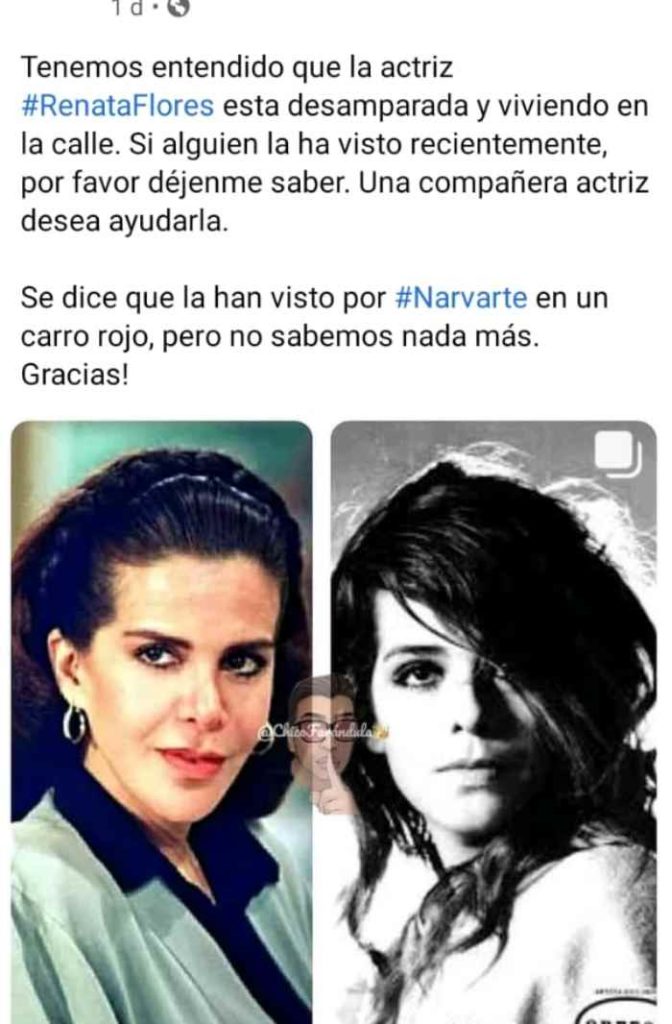
Task: Open the color photo with green blazer
Action: pos(162,720)
